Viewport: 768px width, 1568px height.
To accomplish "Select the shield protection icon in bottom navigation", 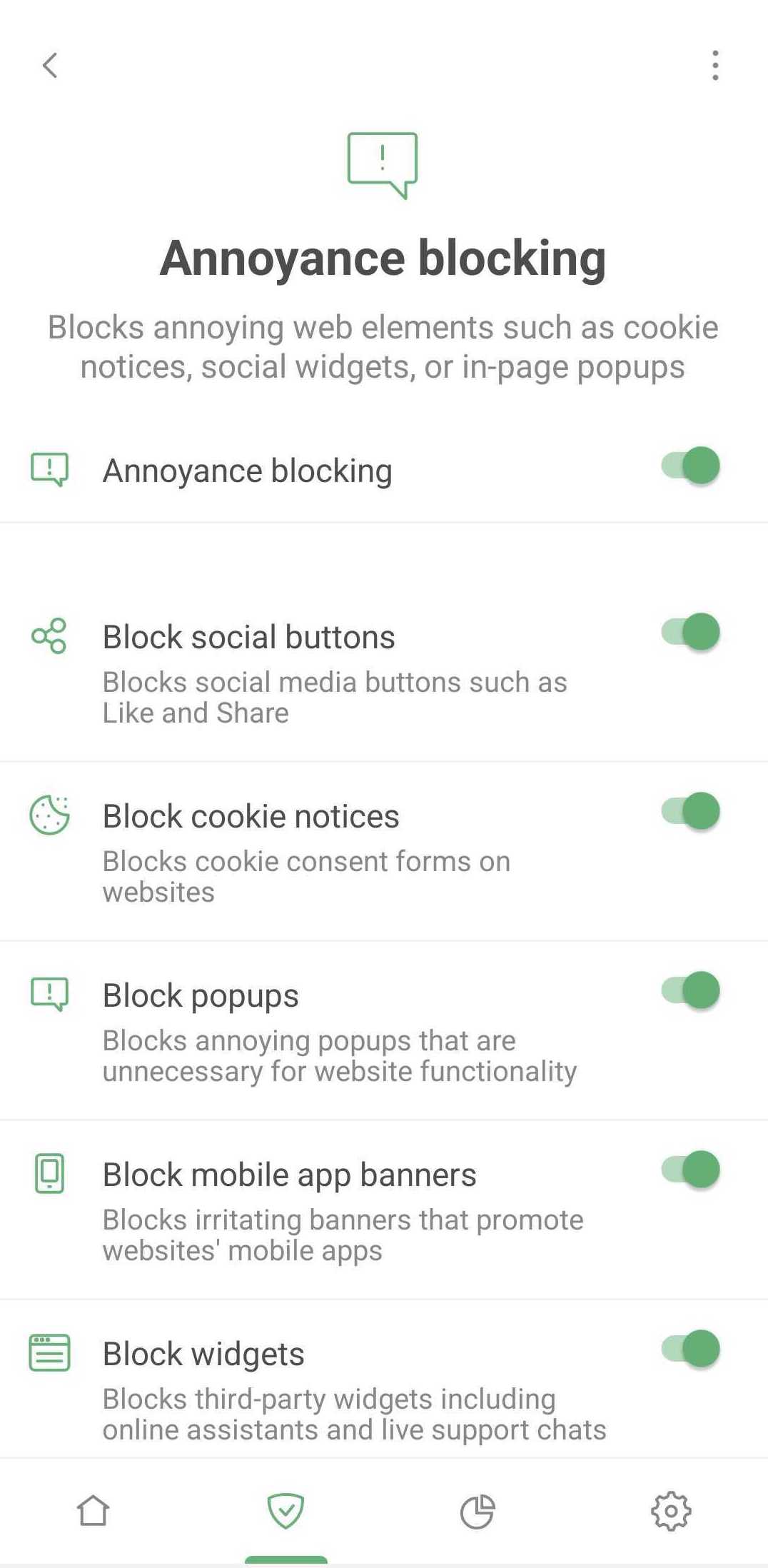I will point(287,1509).
